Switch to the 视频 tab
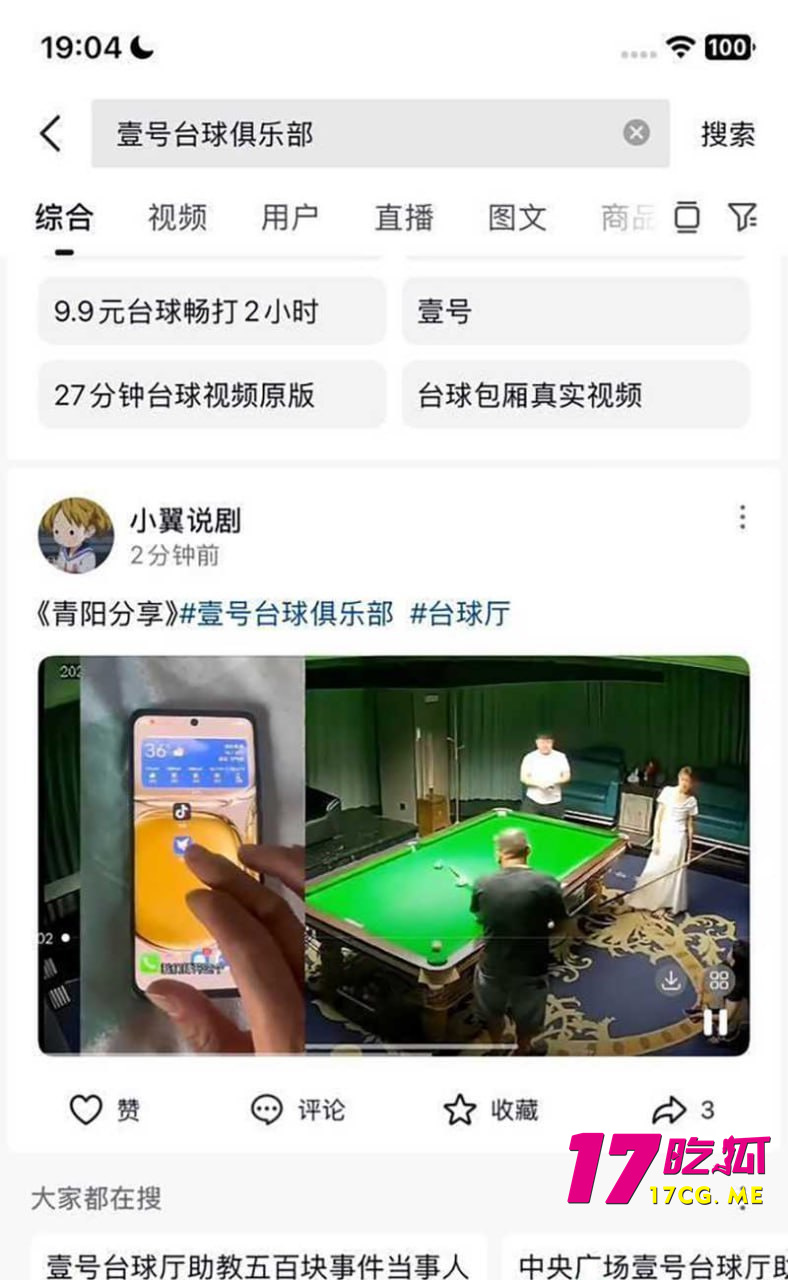Image resolution: width=788 pixels, height=1280 pixels. tap(177, 217)
